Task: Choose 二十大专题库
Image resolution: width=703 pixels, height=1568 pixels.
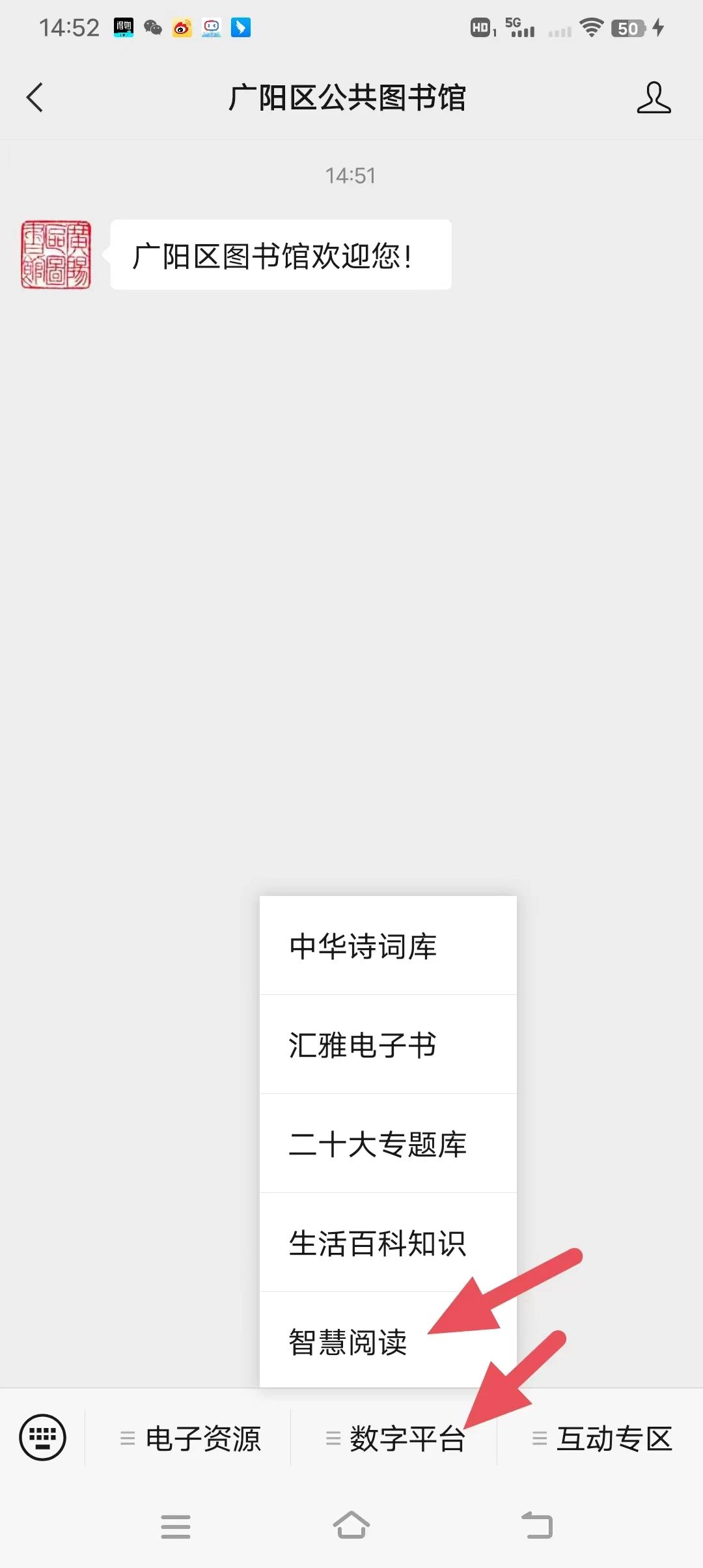Action: (388, 1143)
